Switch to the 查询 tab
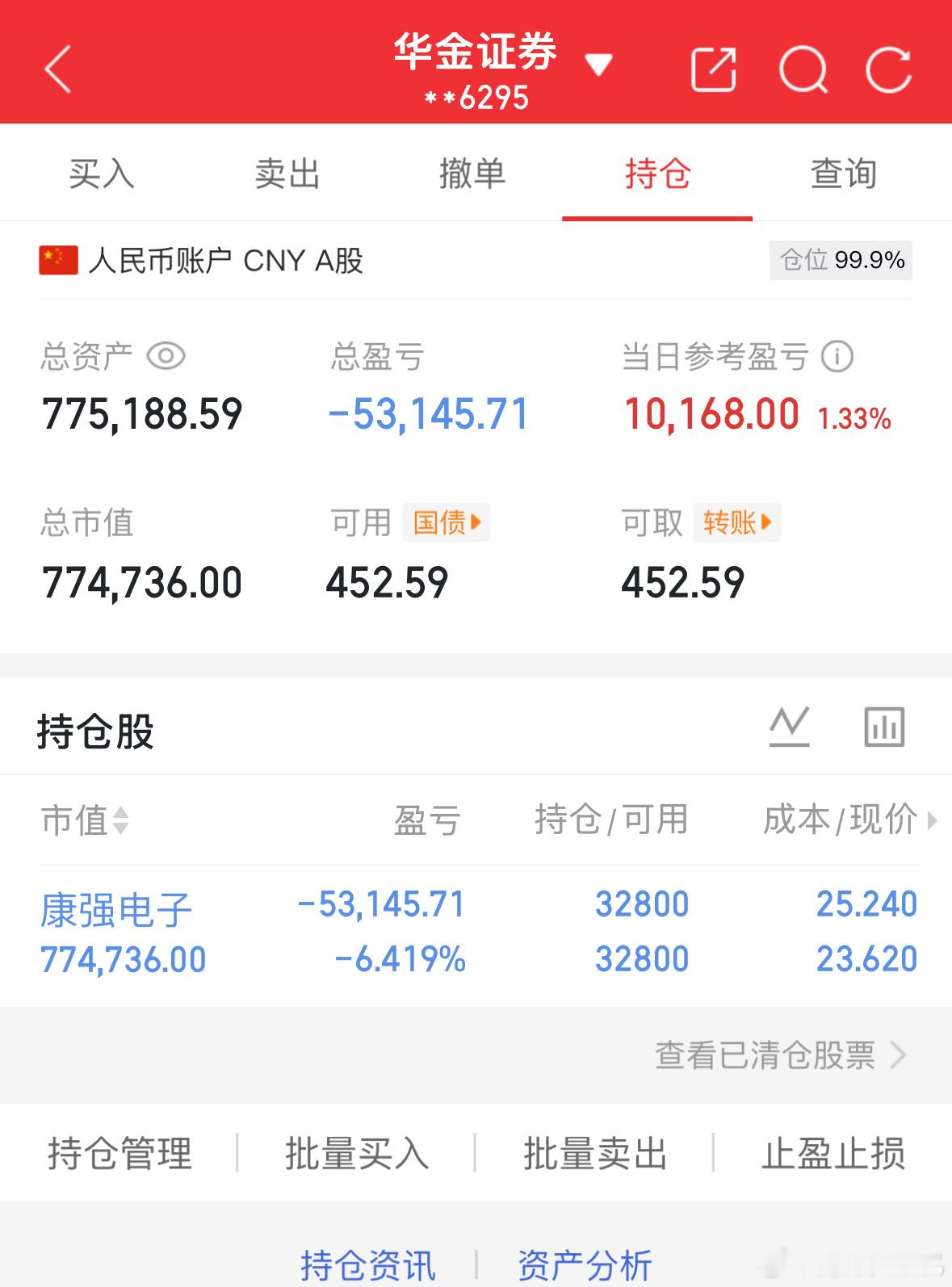952x1287 pixels. 843,172
